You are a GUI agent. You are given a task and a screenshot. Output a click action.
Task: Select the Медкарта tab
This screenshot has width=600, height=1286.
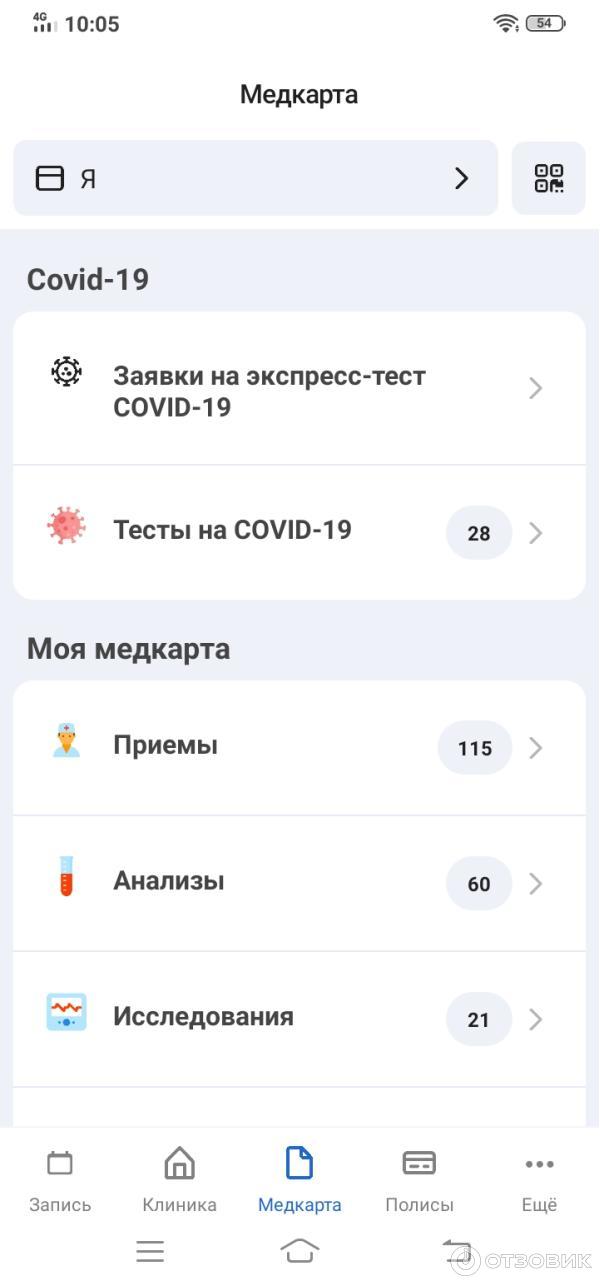click(x=299, y=1180)
